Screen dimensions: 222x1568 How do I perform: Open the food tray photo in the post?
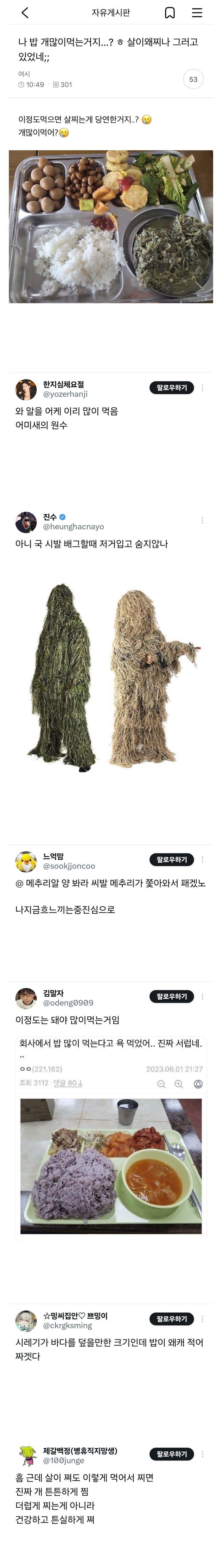pyautogui.click(x=111, y=226)
